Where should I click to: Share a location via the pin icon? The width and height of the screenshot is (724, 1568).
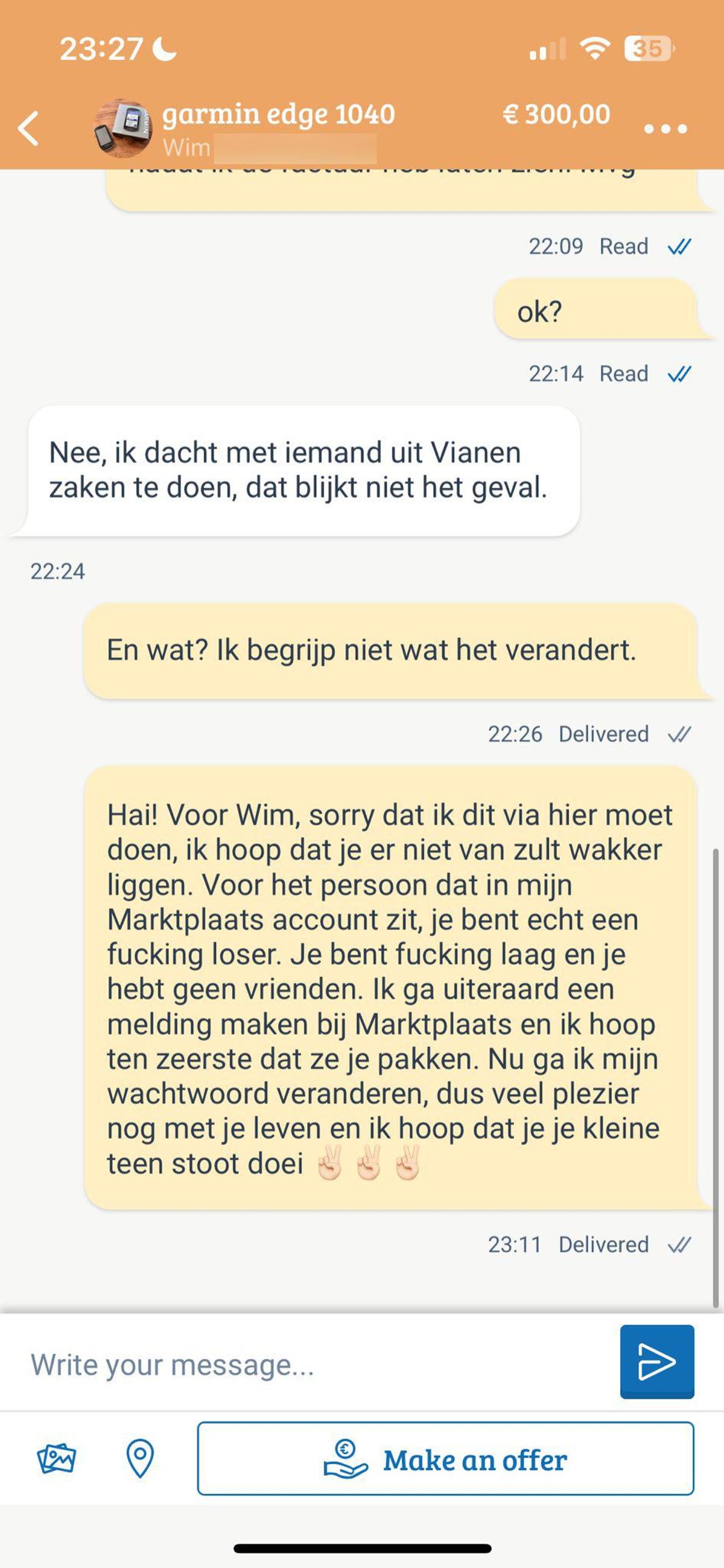pos(140,1458)
